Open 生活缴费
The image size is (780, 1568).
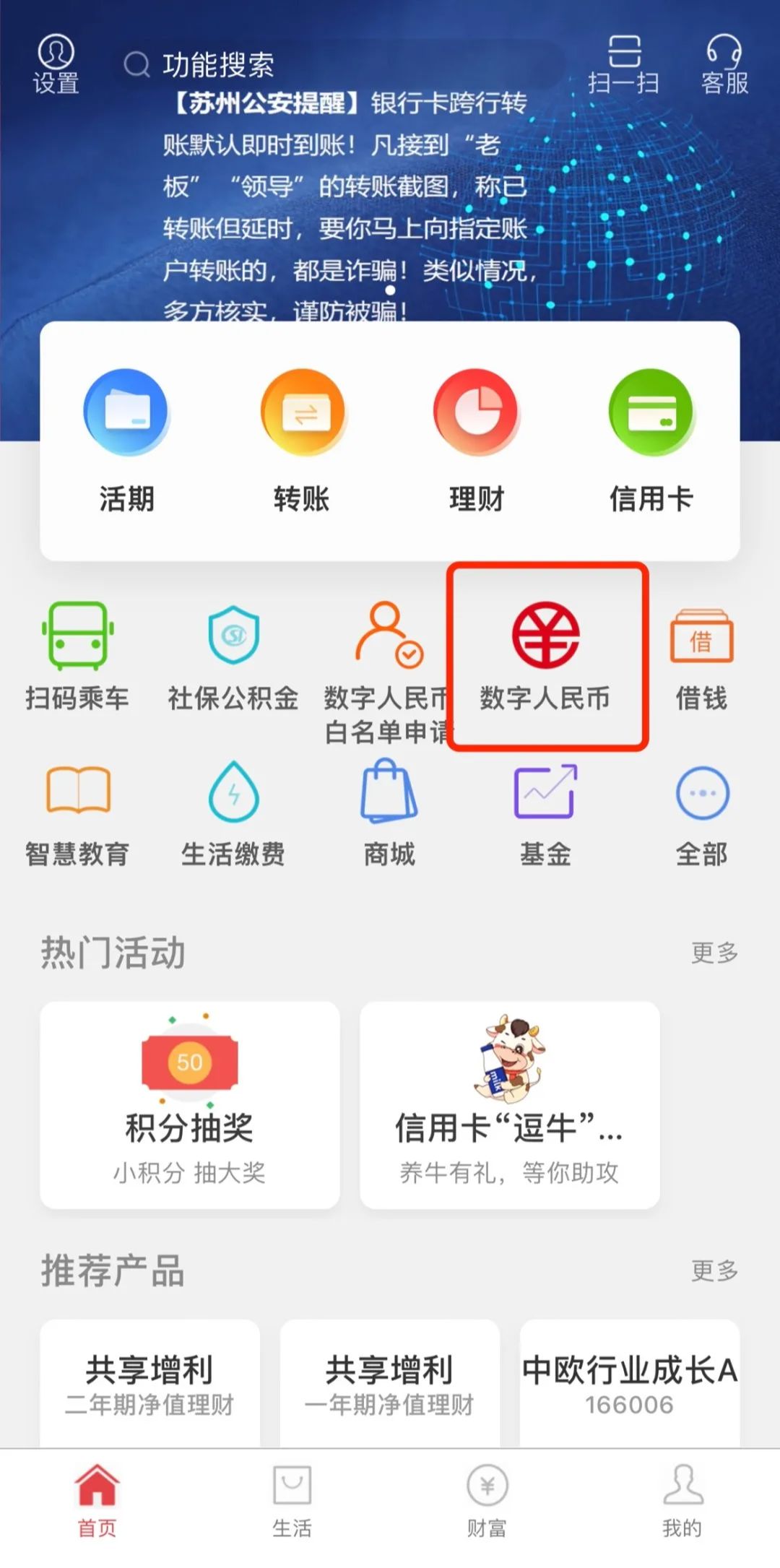click(233, 813)
